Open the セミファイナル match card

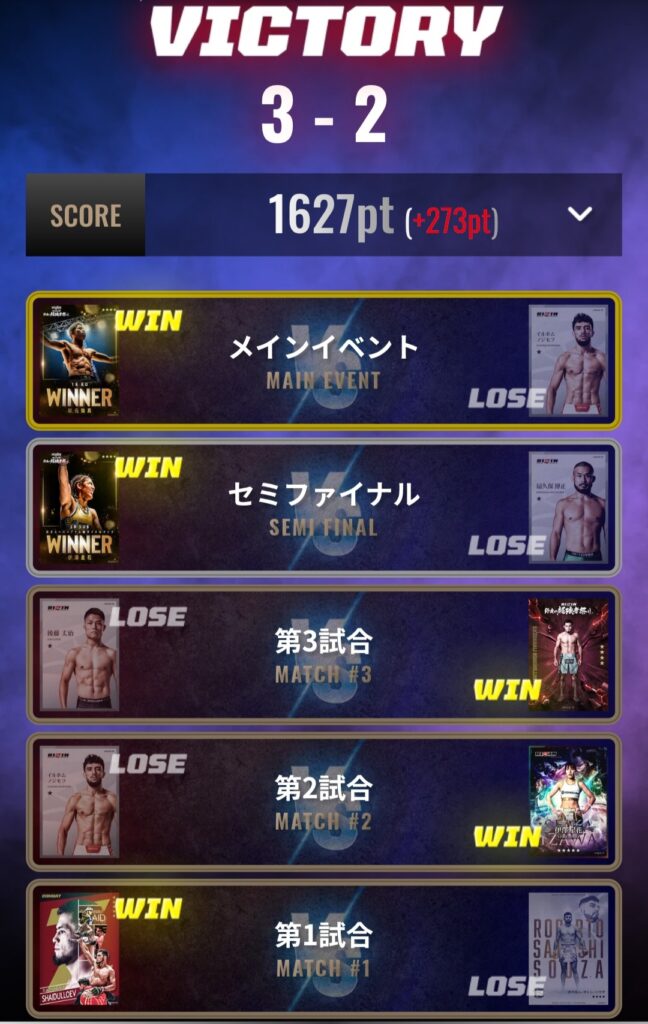pyautogui.click(x=324, y=508)
